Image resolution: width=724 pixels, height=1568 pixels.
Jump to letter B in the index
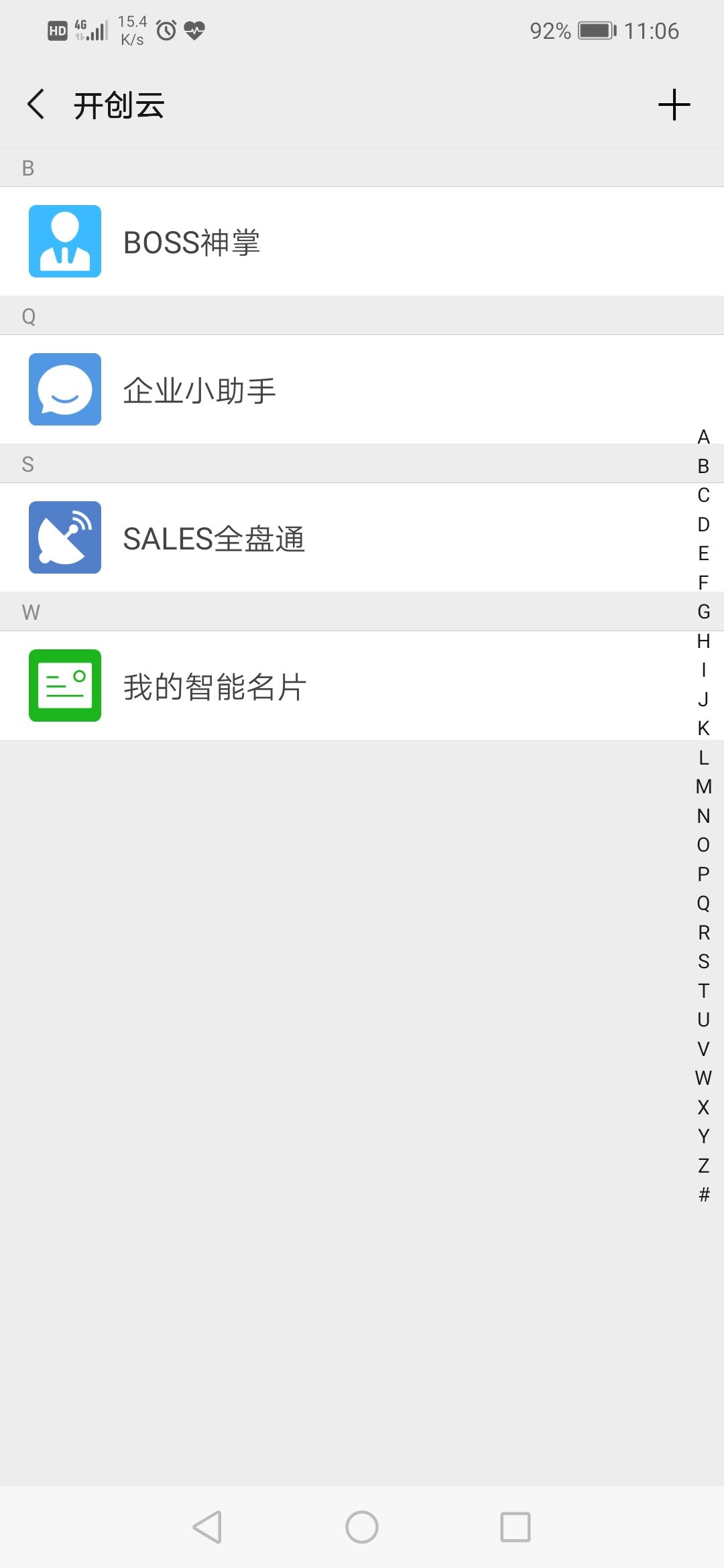pos(703,466)
